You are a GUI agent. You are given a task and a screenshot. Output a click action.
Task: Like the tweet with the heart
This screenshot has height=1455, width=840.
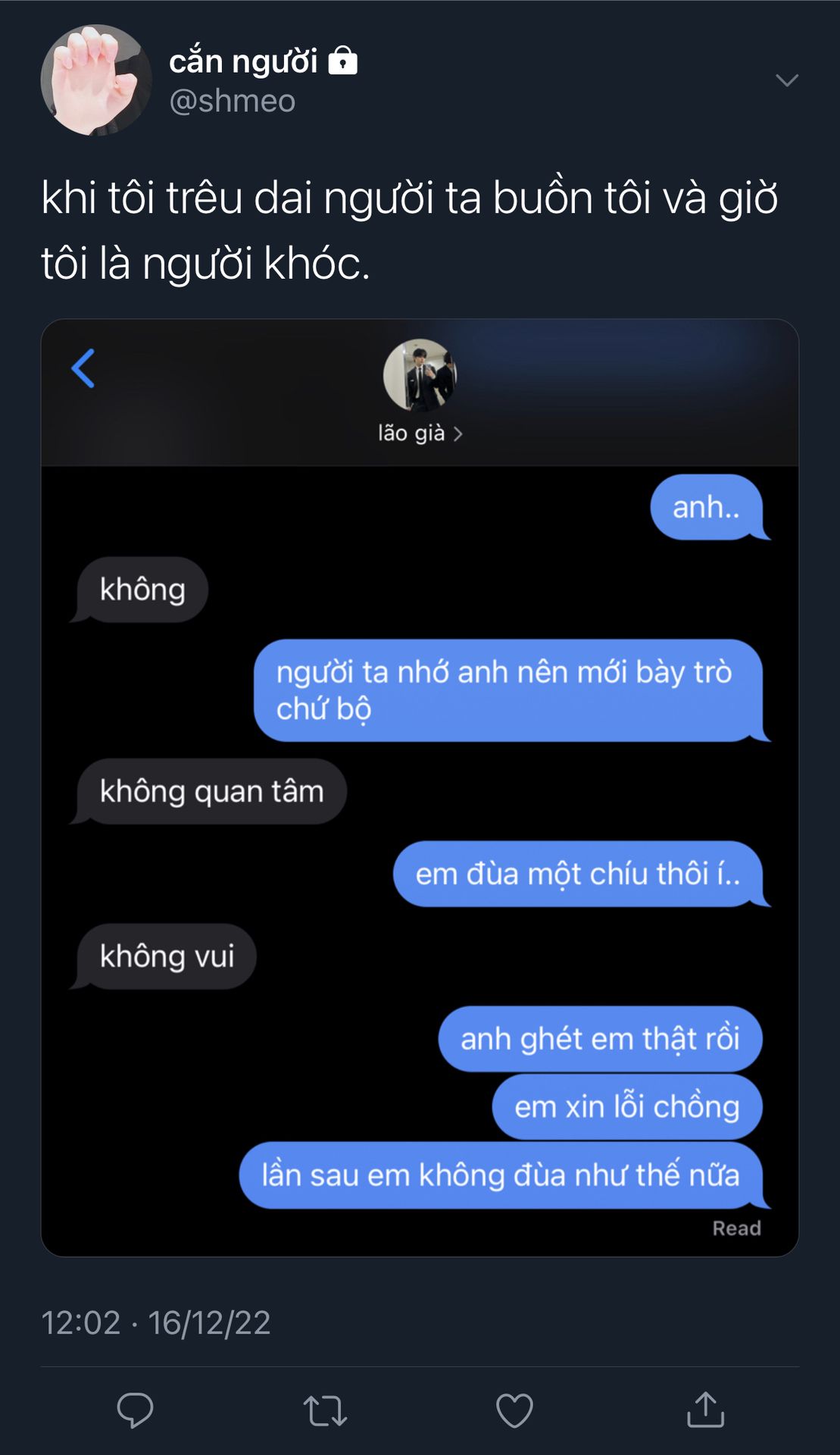pos(514,1411)
